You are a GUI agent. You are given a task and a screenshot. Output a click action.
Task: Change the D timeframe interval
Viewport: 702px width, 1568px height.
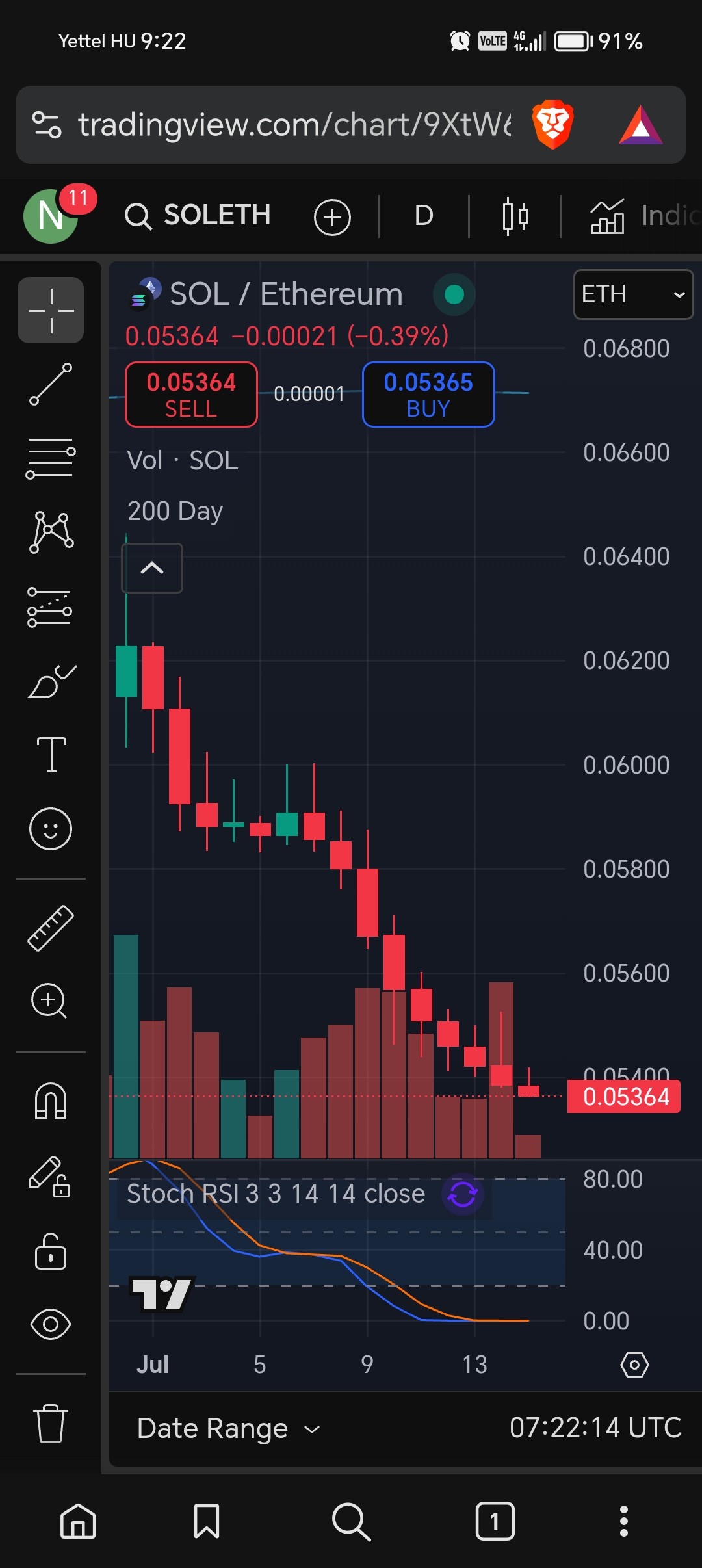[x=424, y=215]
